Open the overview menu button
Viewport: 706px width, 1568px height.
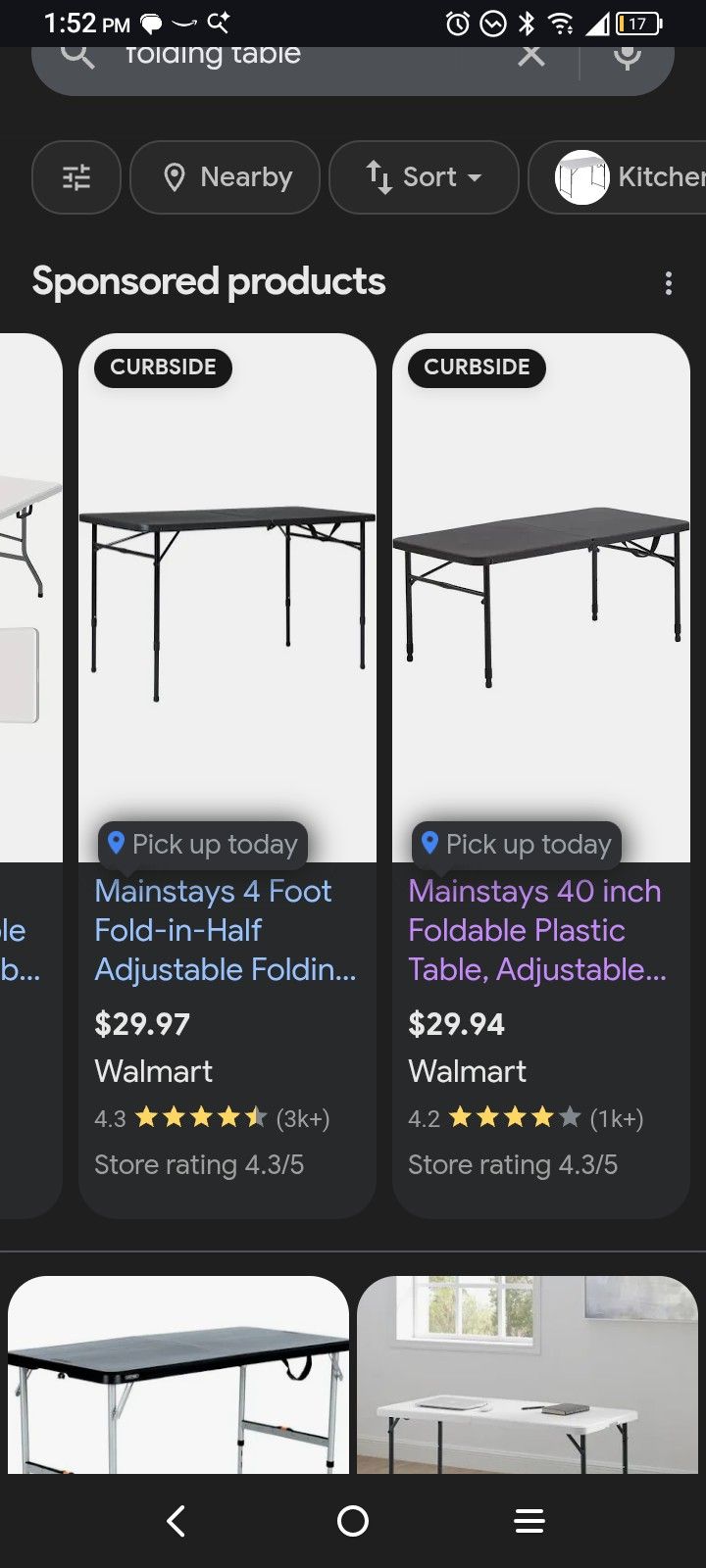click(x=529, y=1521)
